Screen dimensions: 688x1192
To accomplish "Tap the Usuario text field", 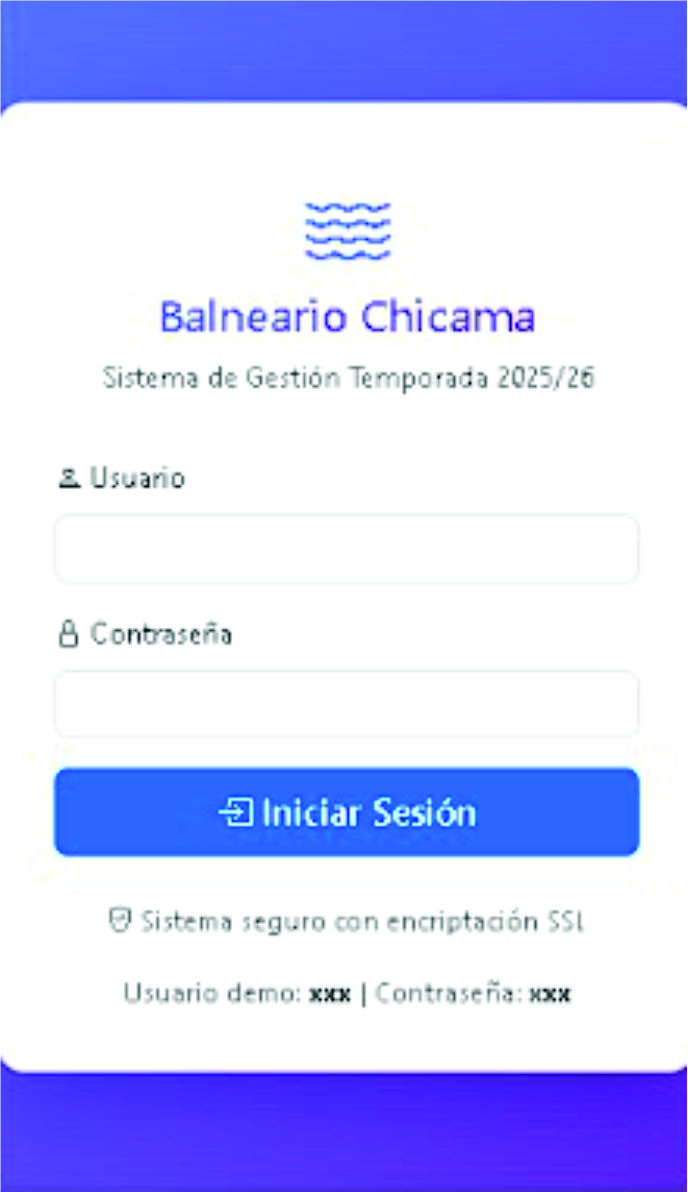I will pos(346,548).
